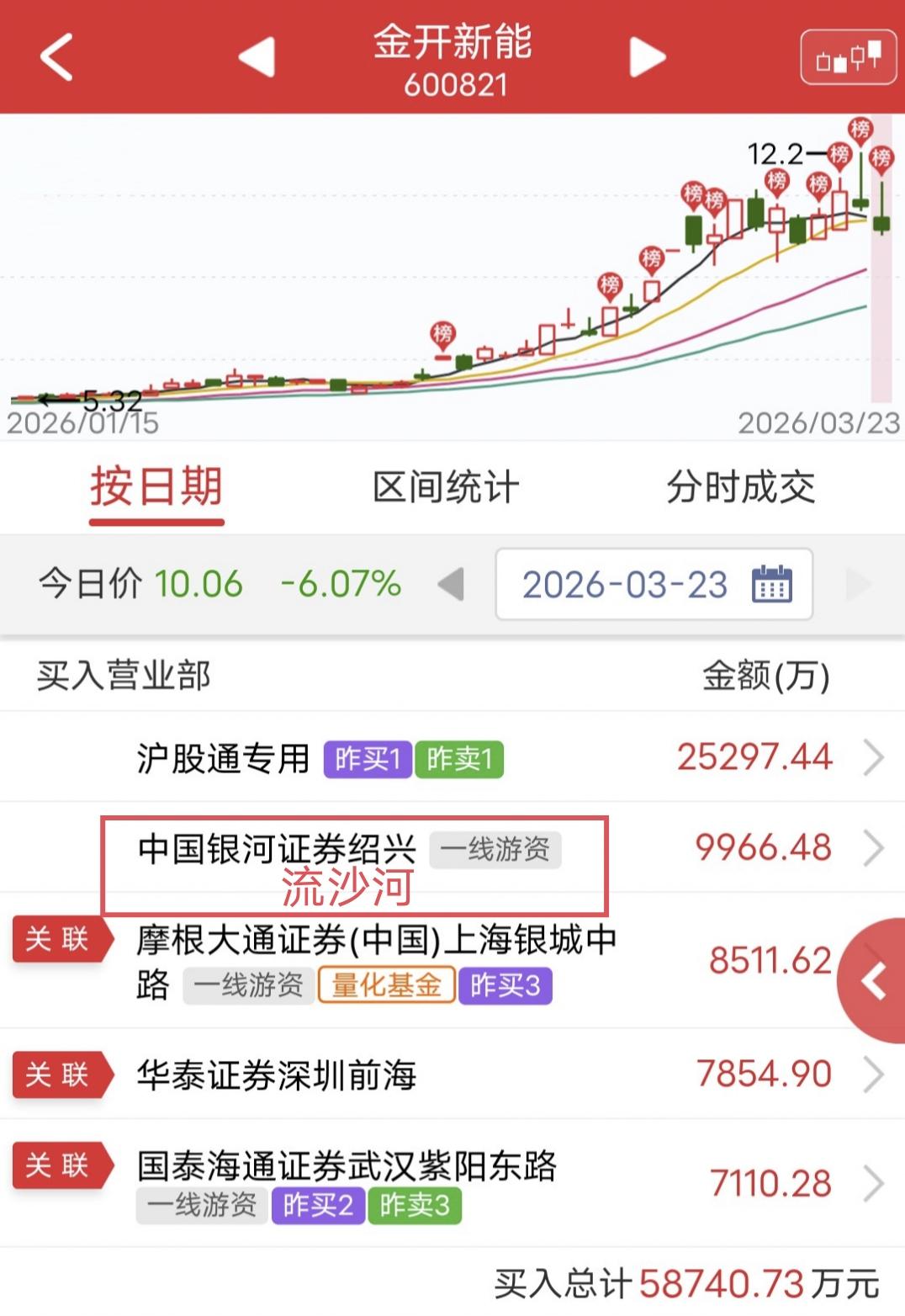
Task: Expand the 沪股通专用 row details
Action: click(872, 756)
